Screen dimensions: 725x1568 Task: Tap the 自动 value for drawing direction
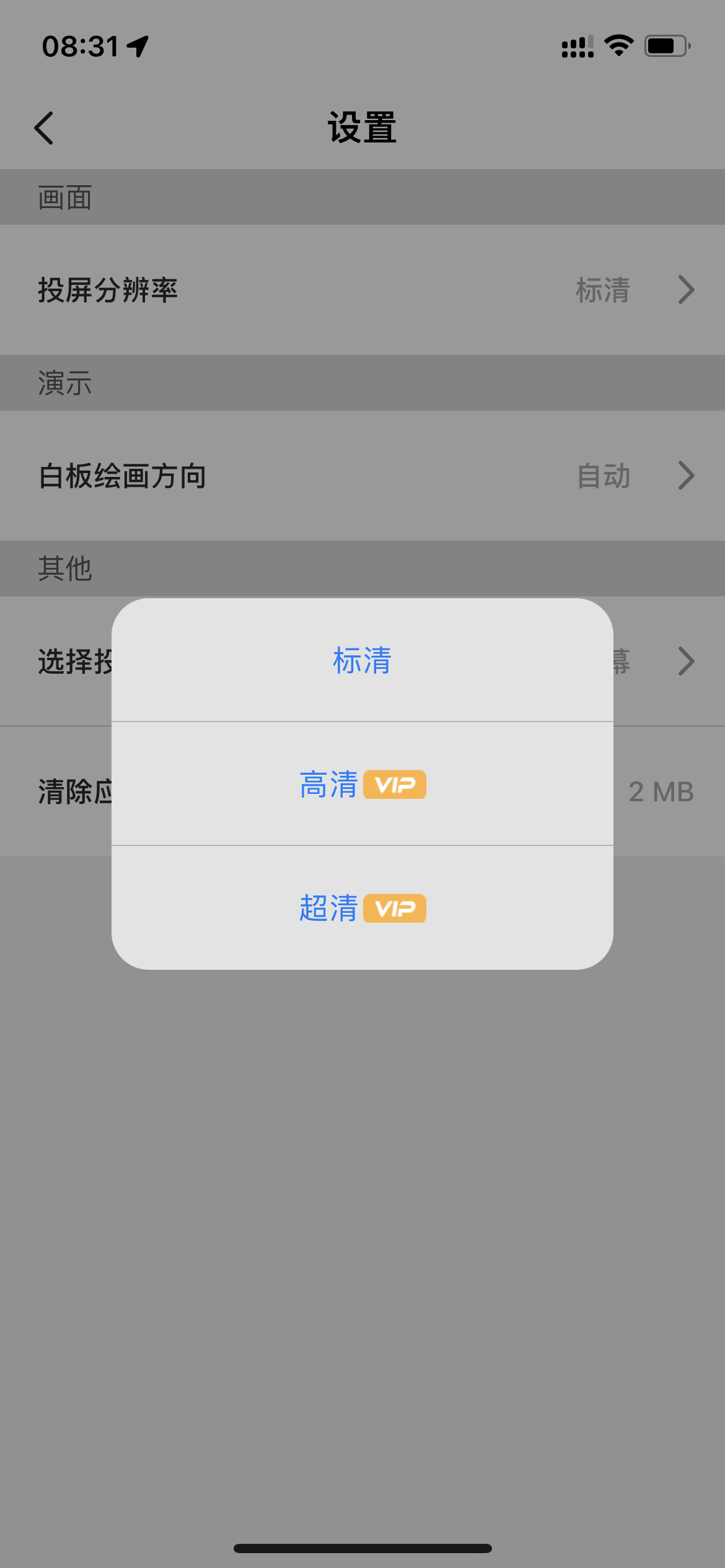pos(603,476)
